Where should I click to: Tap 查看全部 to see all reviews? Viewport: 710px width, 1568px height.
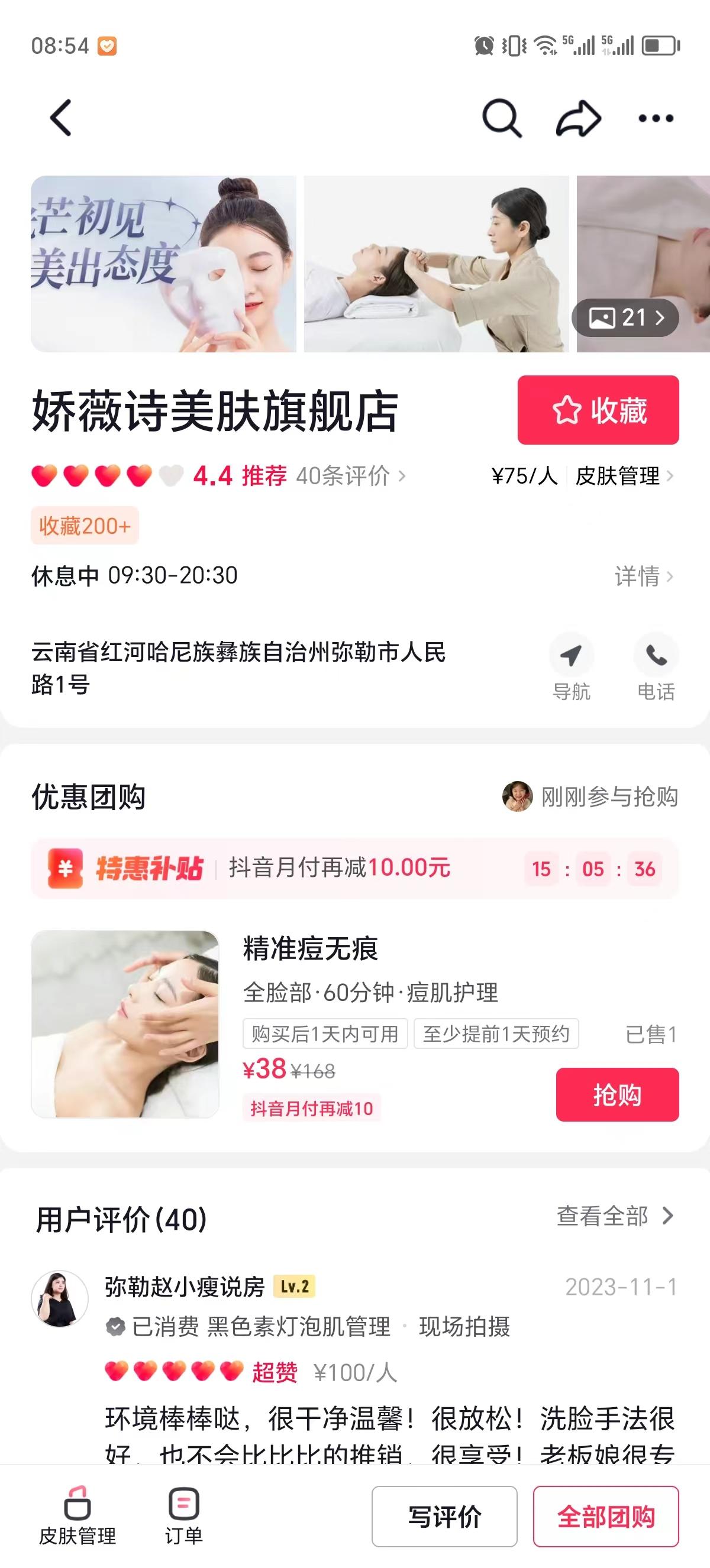click(x=614, y=1216)
